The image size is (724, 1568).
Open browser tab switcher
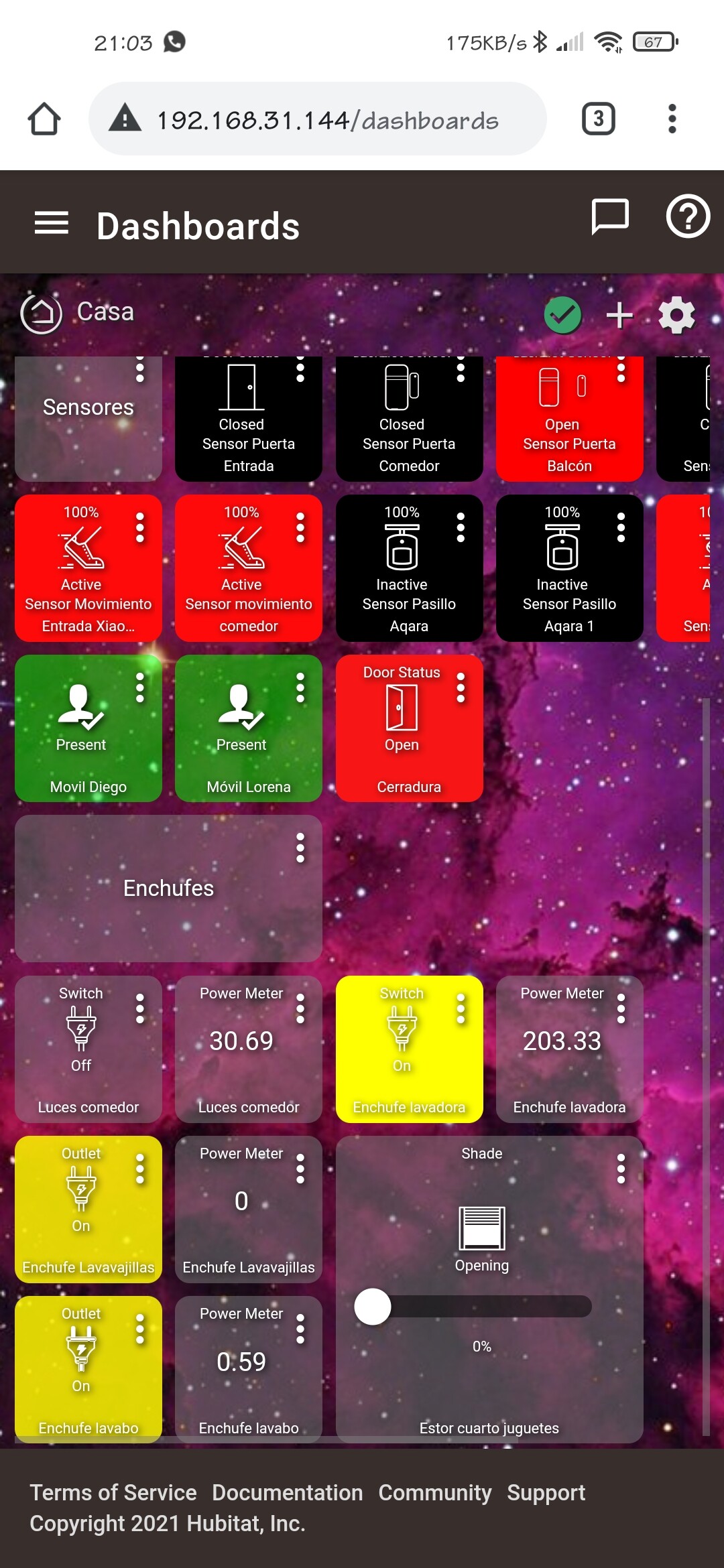(599, 119)
